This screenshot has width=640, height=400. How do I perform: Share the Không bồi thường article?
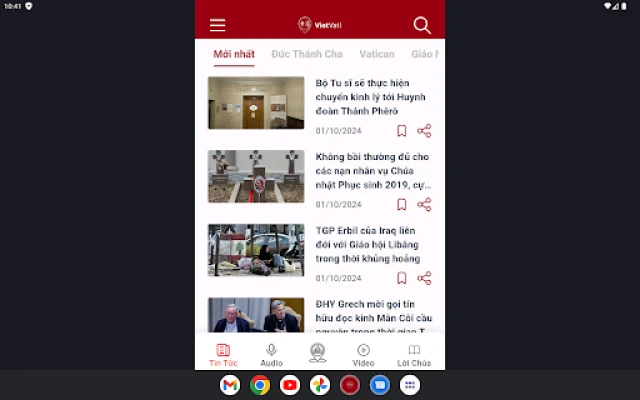[424, 205]
